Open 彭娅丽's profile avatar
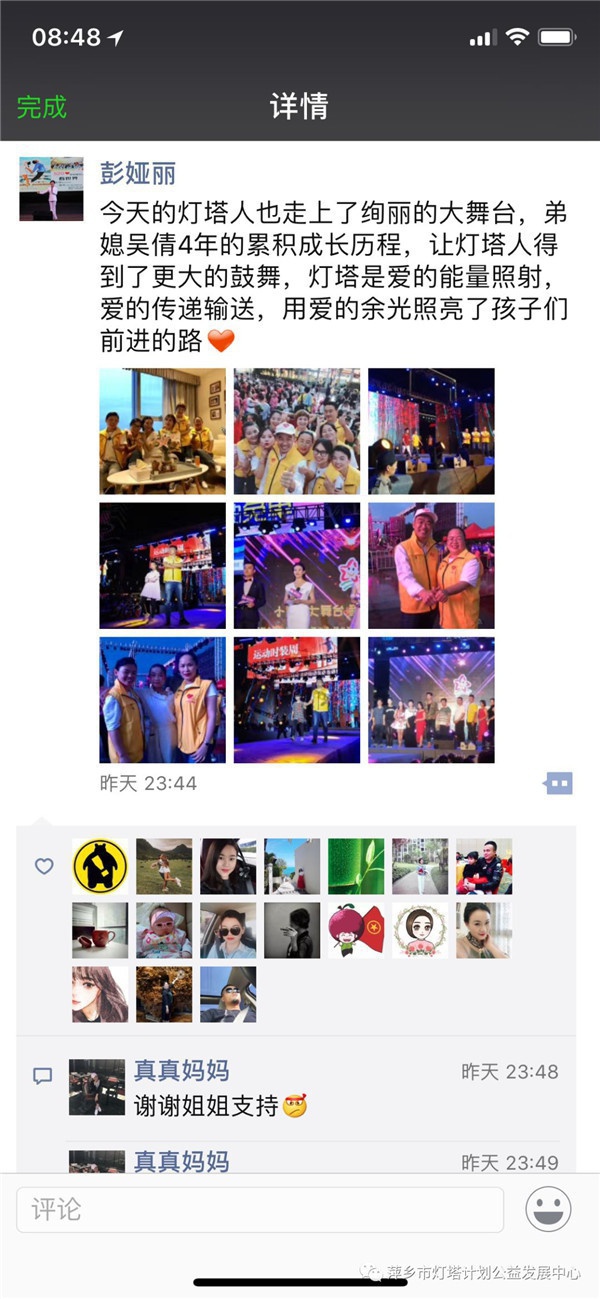Screen dimensions: 600x1299 pyautogui.click(x=51, y=188)
